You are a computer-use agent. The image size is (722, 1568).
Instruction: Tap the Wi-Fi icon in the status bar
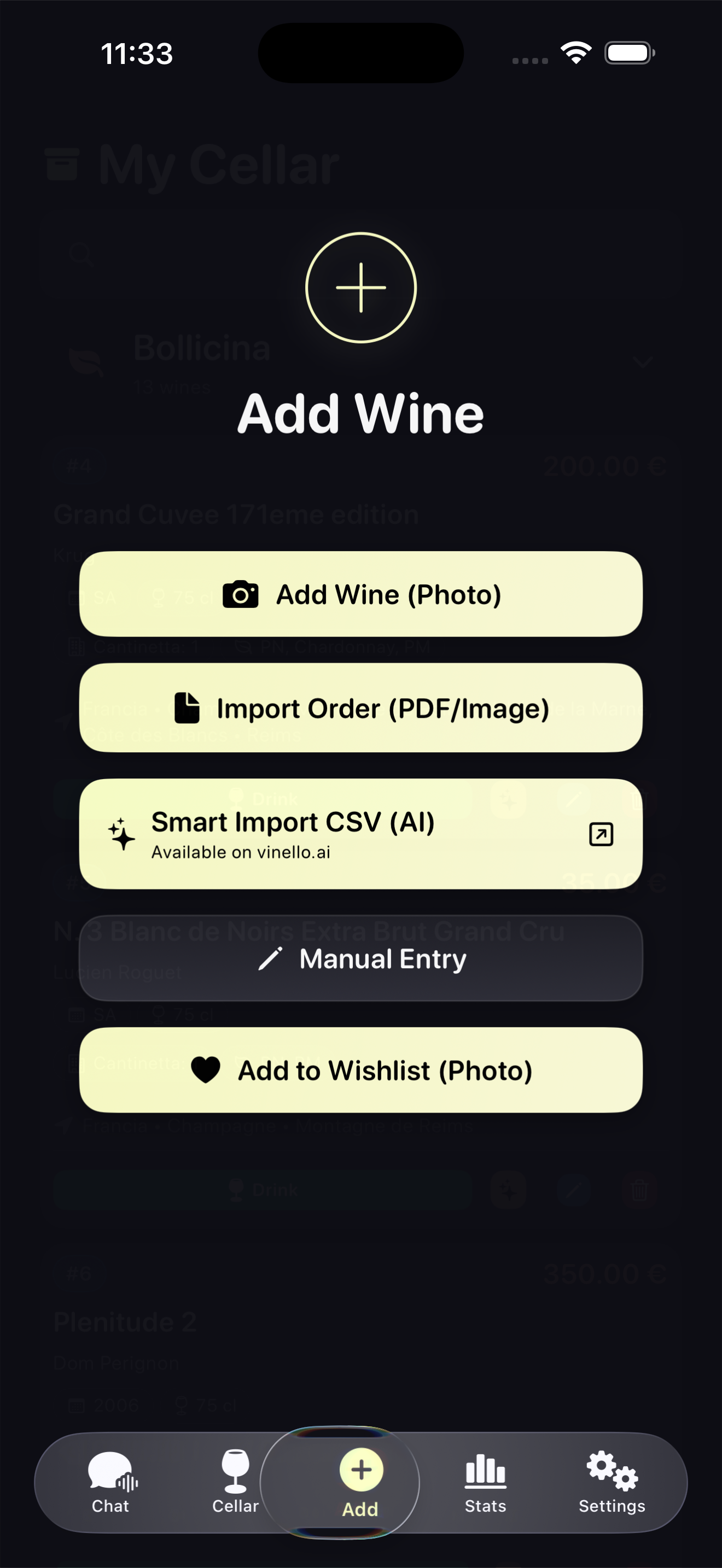pos(575,54)
